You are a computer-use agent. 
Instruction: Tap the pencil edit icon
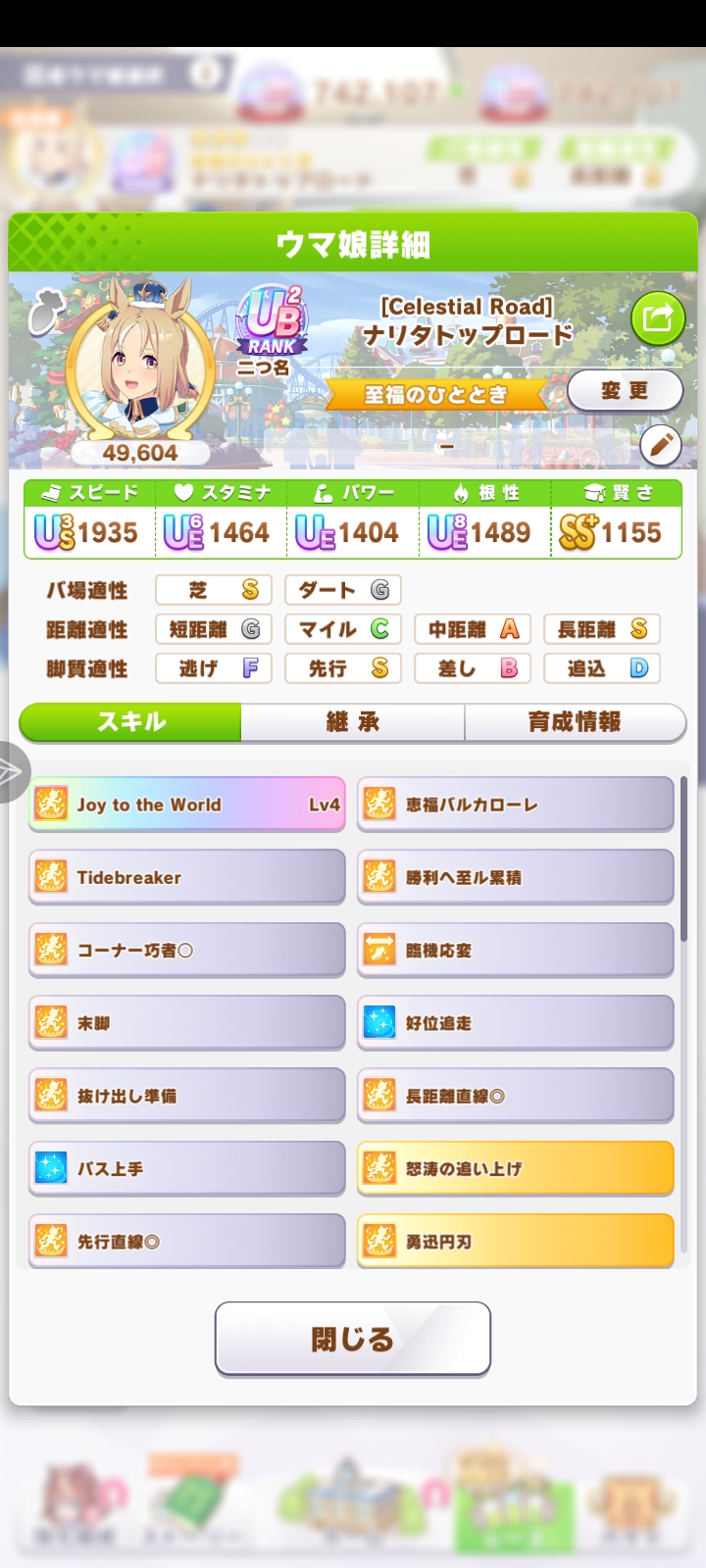pyautogui.click(x=660, y=446)
